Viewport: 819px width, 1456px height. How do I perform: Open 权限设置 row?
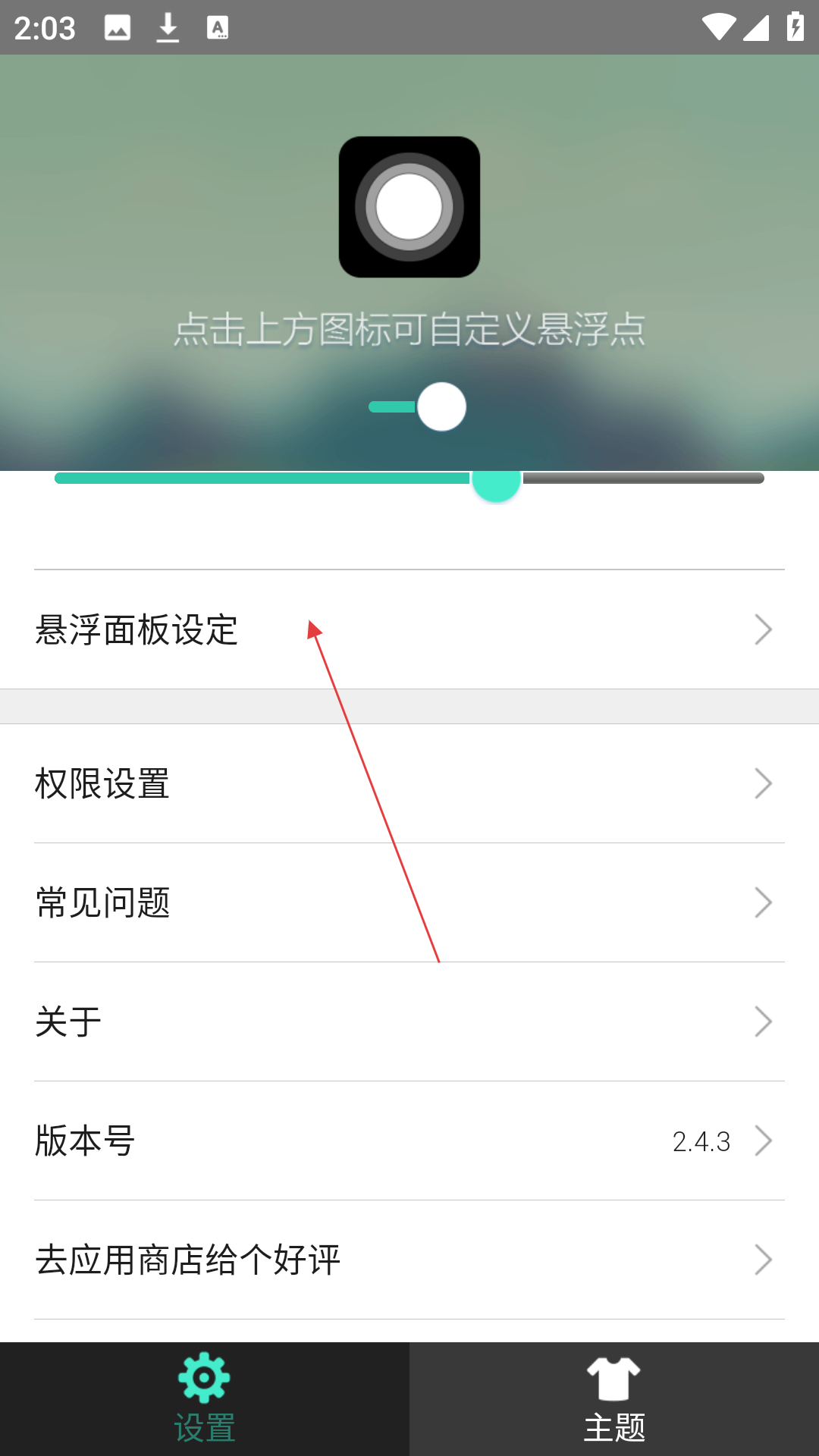click(x=409, y=783)
